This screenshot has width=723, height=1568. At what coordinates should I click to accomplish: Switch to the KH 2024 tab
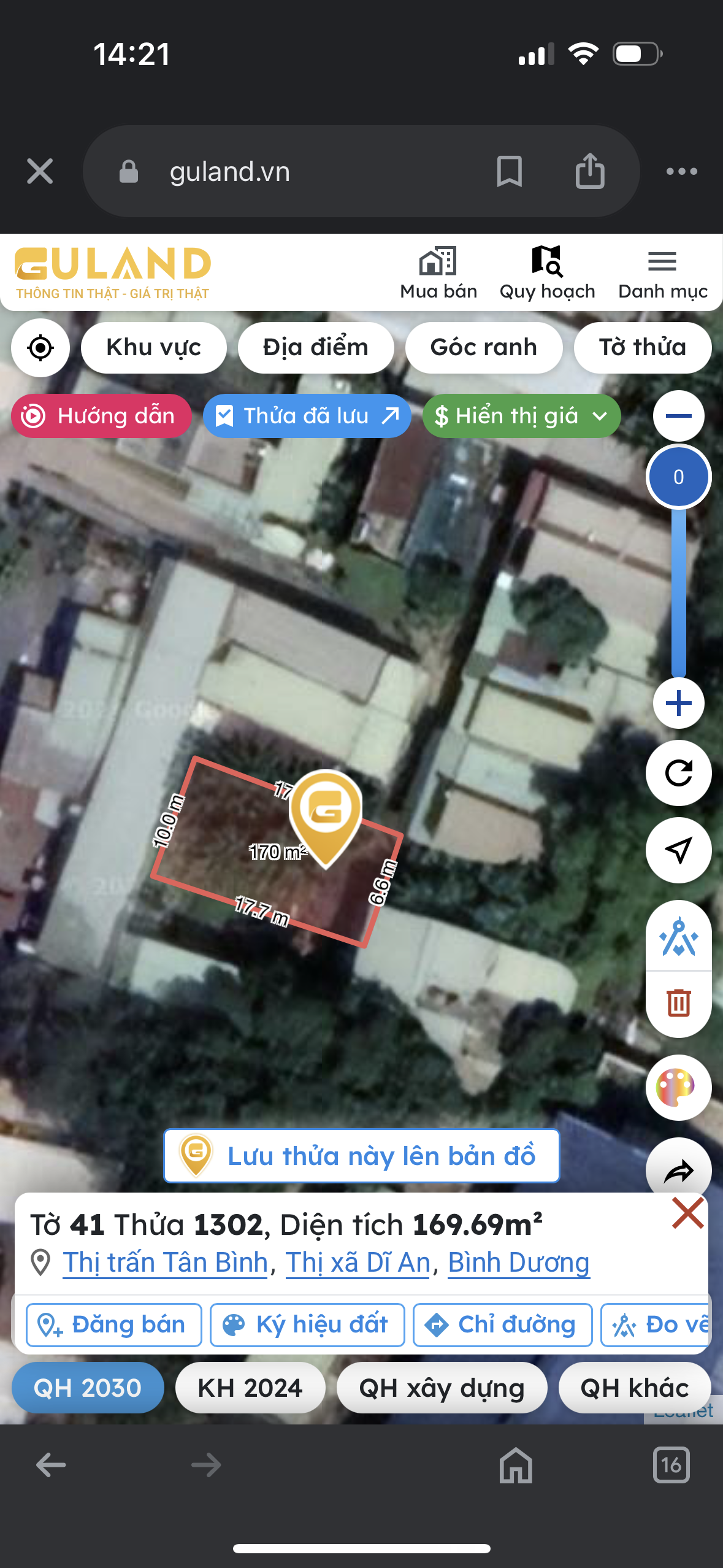pos(250,1388)
